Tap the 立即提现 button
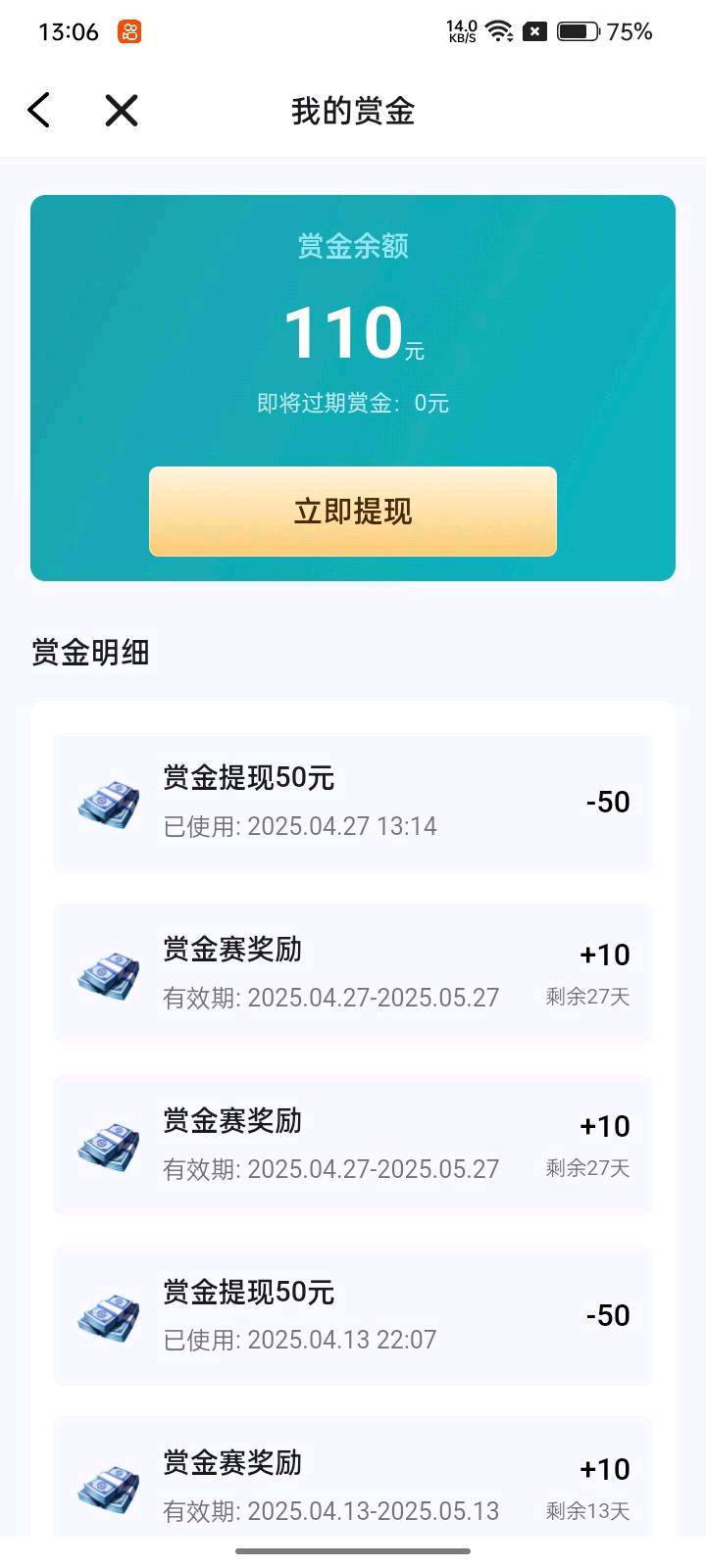Screen dimensions: 706x1568 [353, 512]
